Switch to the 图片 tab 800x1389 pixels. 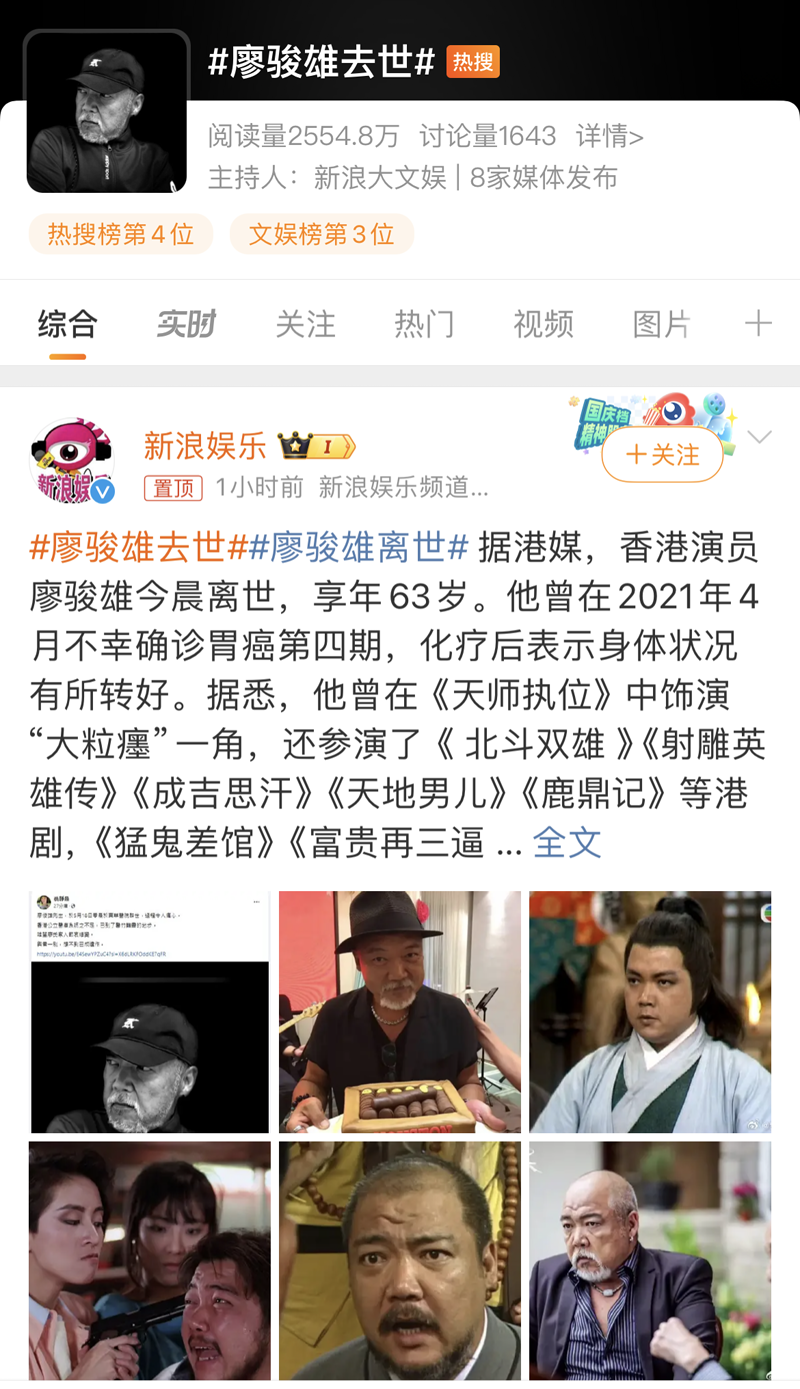coord(662,324)
